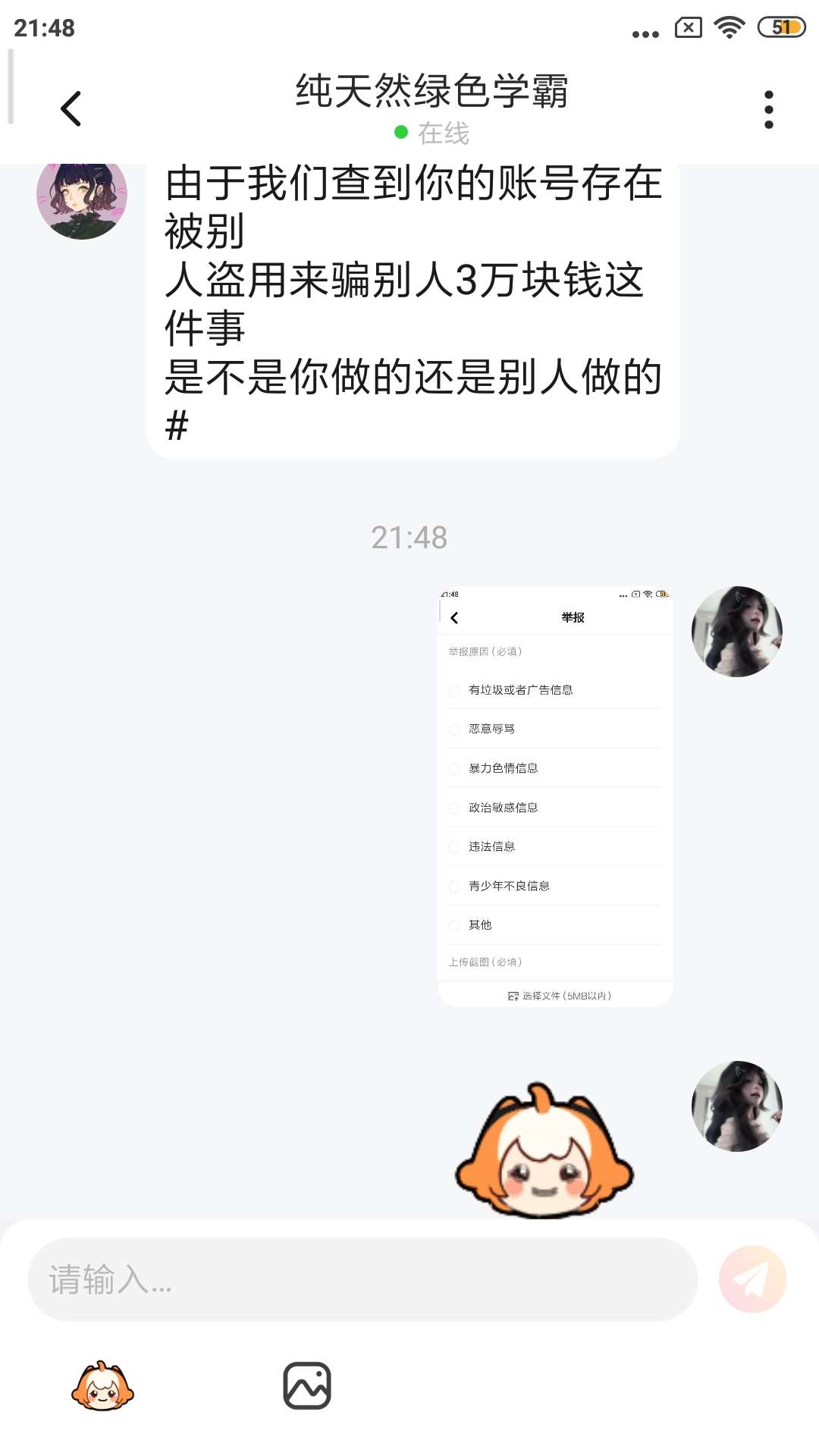Screen dimensions: 819x1456
Task: Open the sent 举报 screenshot image
Action: tap(555, 796)
